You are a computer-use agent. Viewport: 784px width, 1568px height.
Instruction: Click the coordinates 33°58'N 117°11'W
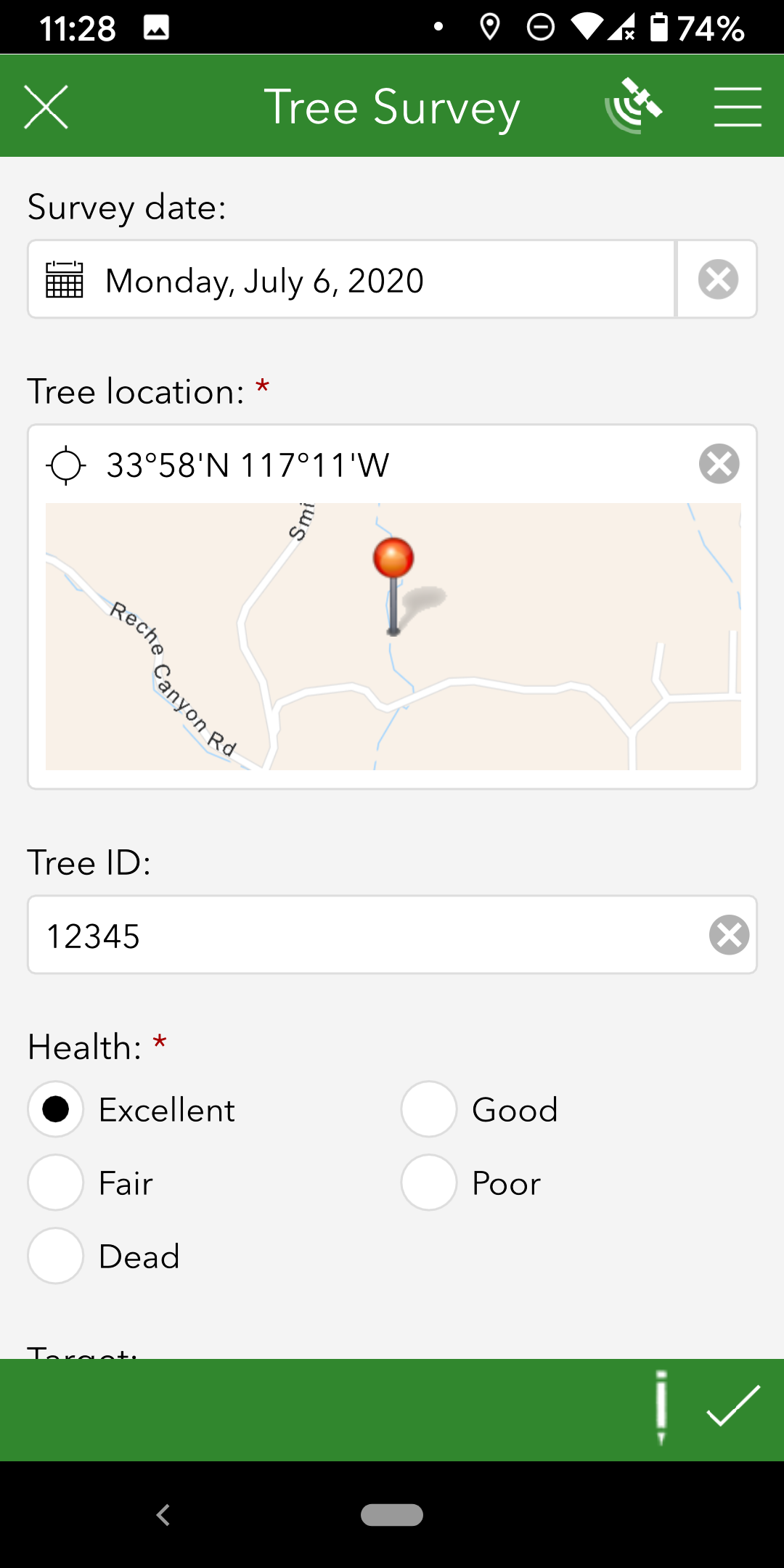[247, 465]
